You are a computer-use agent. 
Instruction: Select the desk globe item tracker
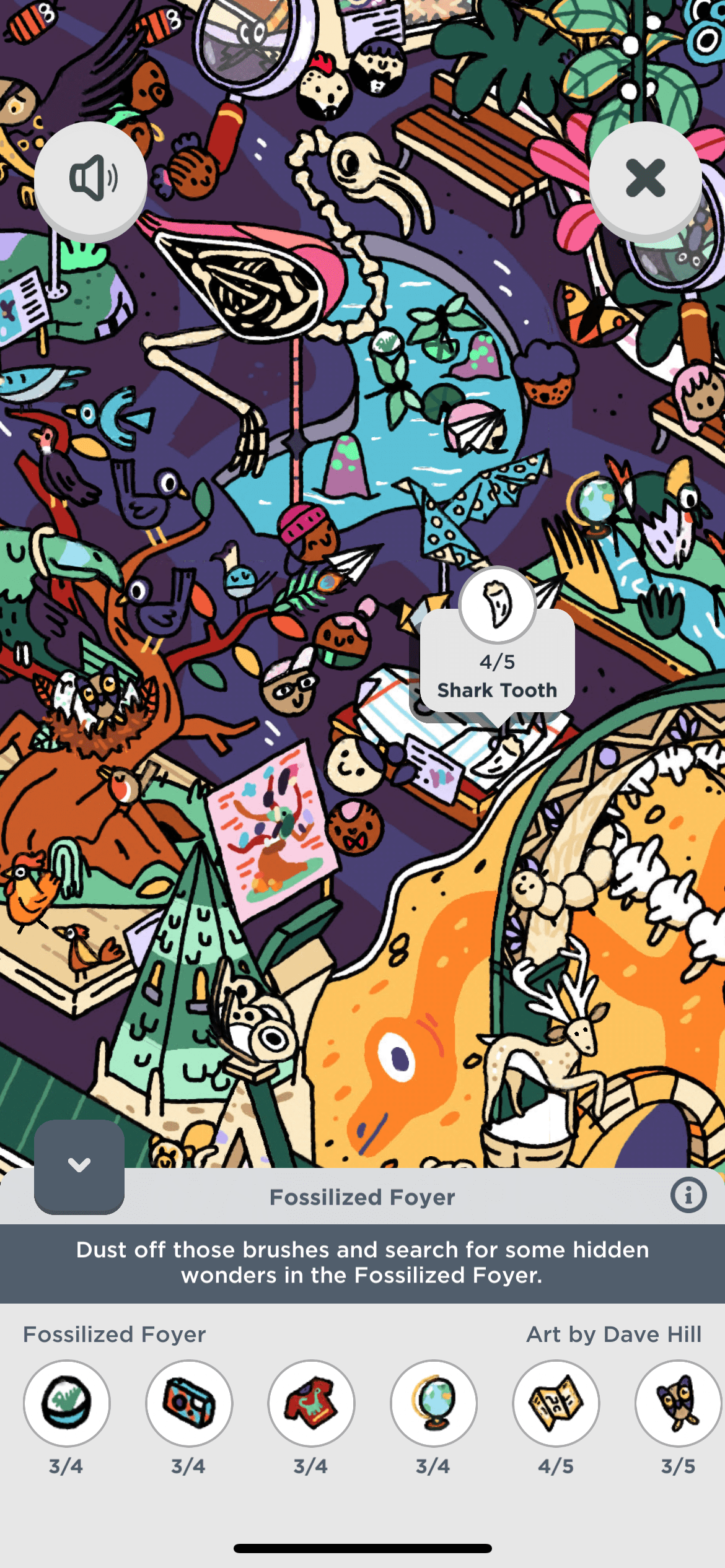tap(433, 1403)
